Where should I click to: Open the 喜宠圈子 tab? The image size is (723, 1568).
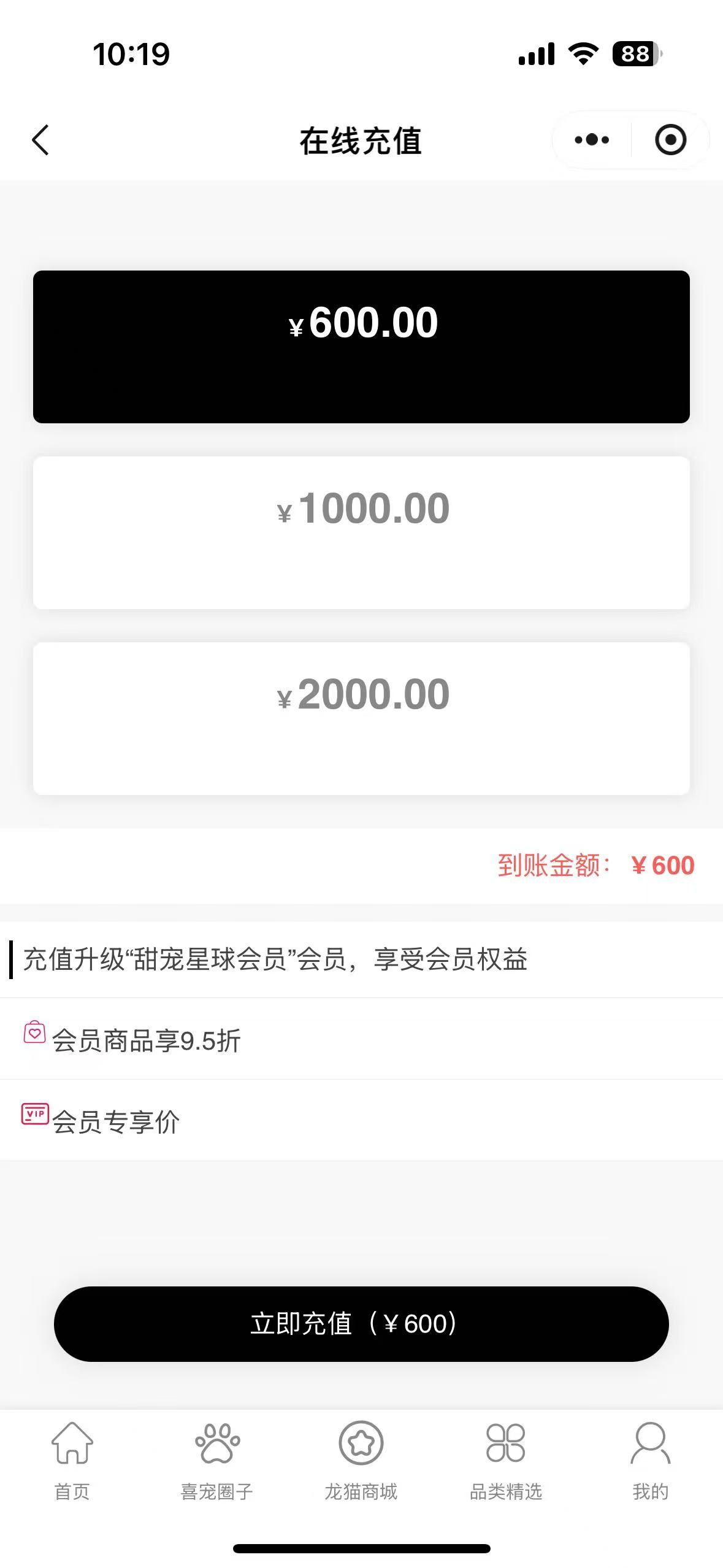tap(216, 1460)
